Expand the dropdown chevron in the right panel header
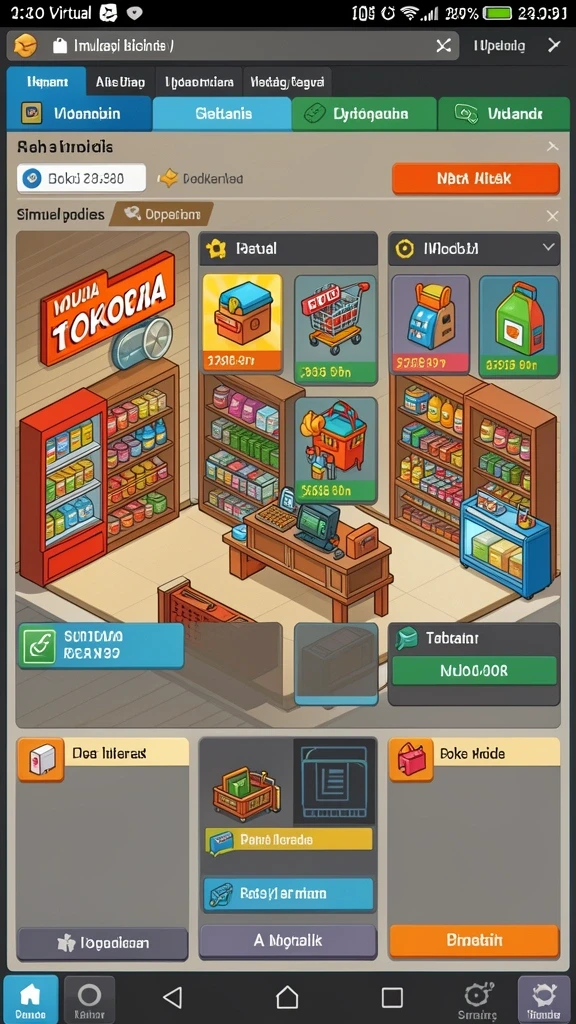 [x=548, y=248]
